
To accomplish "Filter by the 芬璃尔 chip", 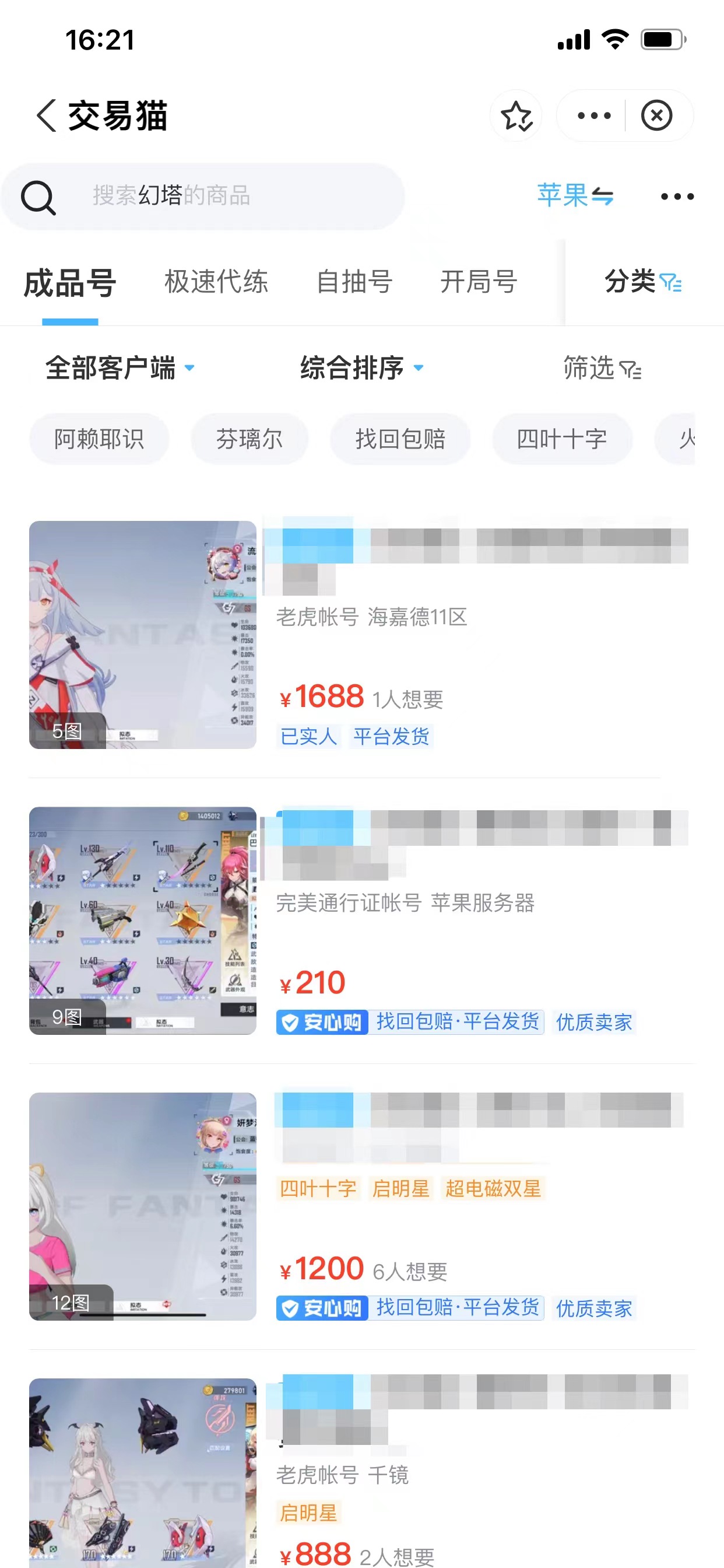I will pyautogui.click(x=249, y=439).
